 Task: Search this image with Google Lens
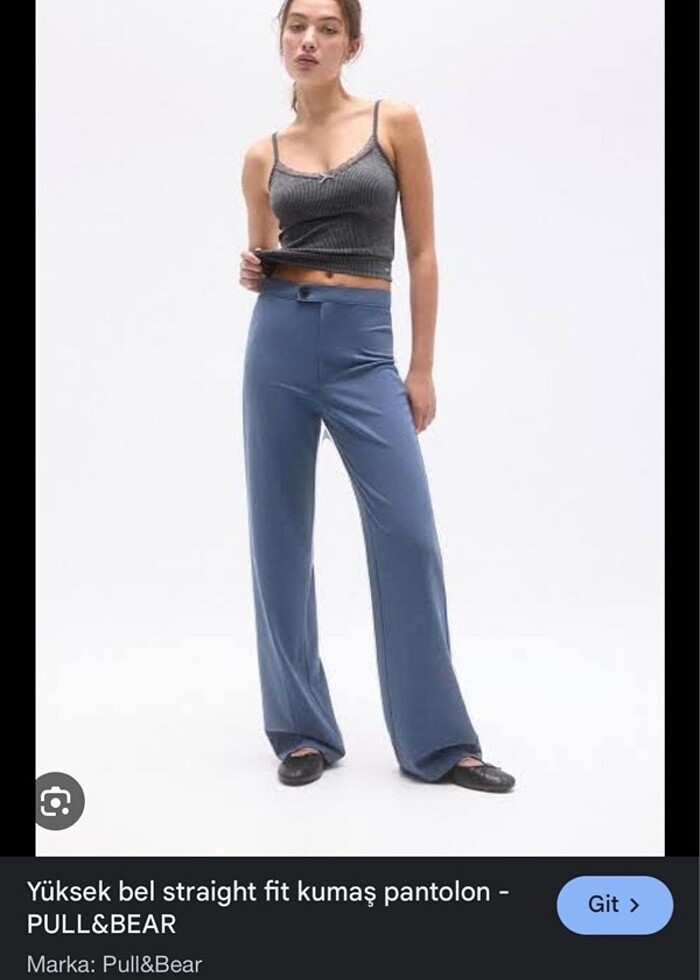pyautogui.click(x=59, y=801)
